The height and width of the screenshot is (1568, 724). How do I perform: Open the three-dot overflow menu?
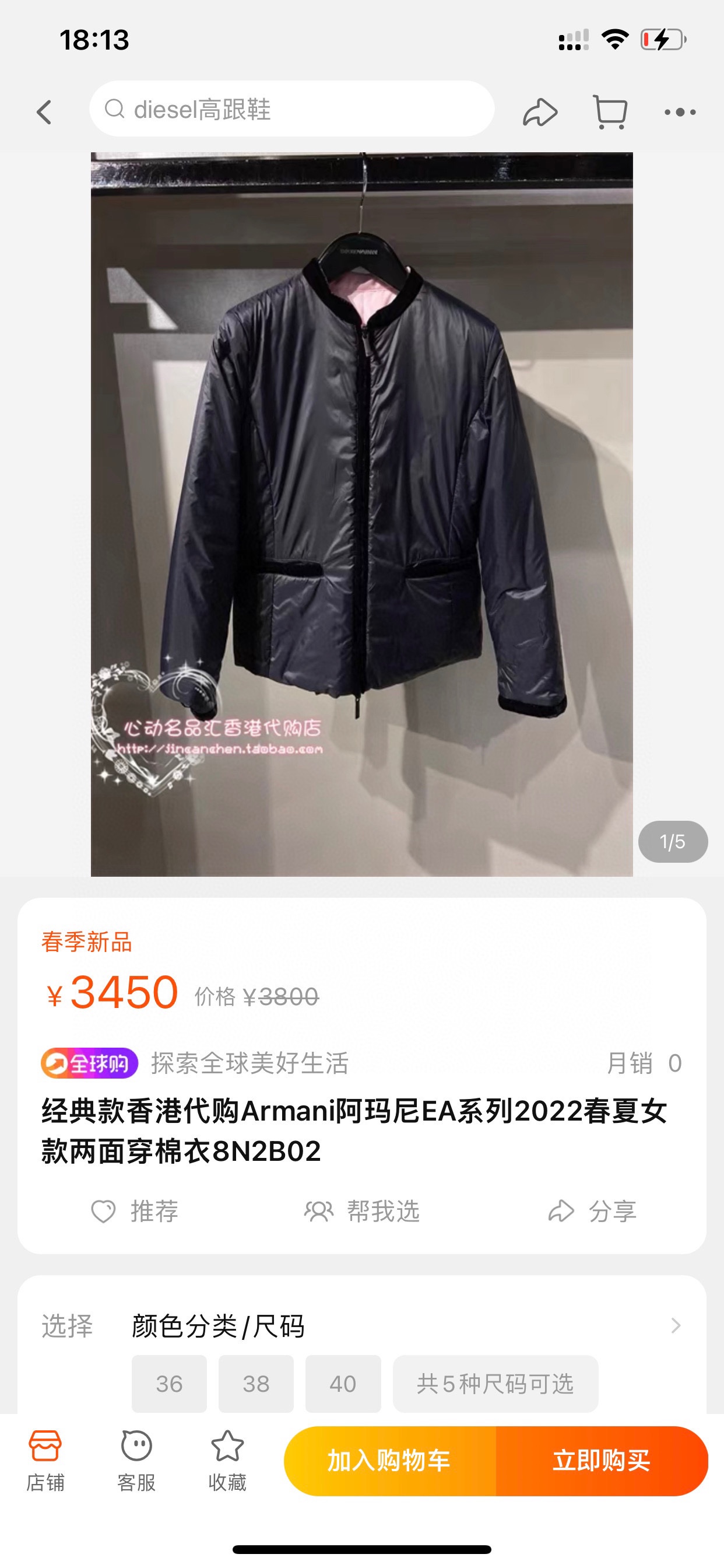tap(680, 112)
